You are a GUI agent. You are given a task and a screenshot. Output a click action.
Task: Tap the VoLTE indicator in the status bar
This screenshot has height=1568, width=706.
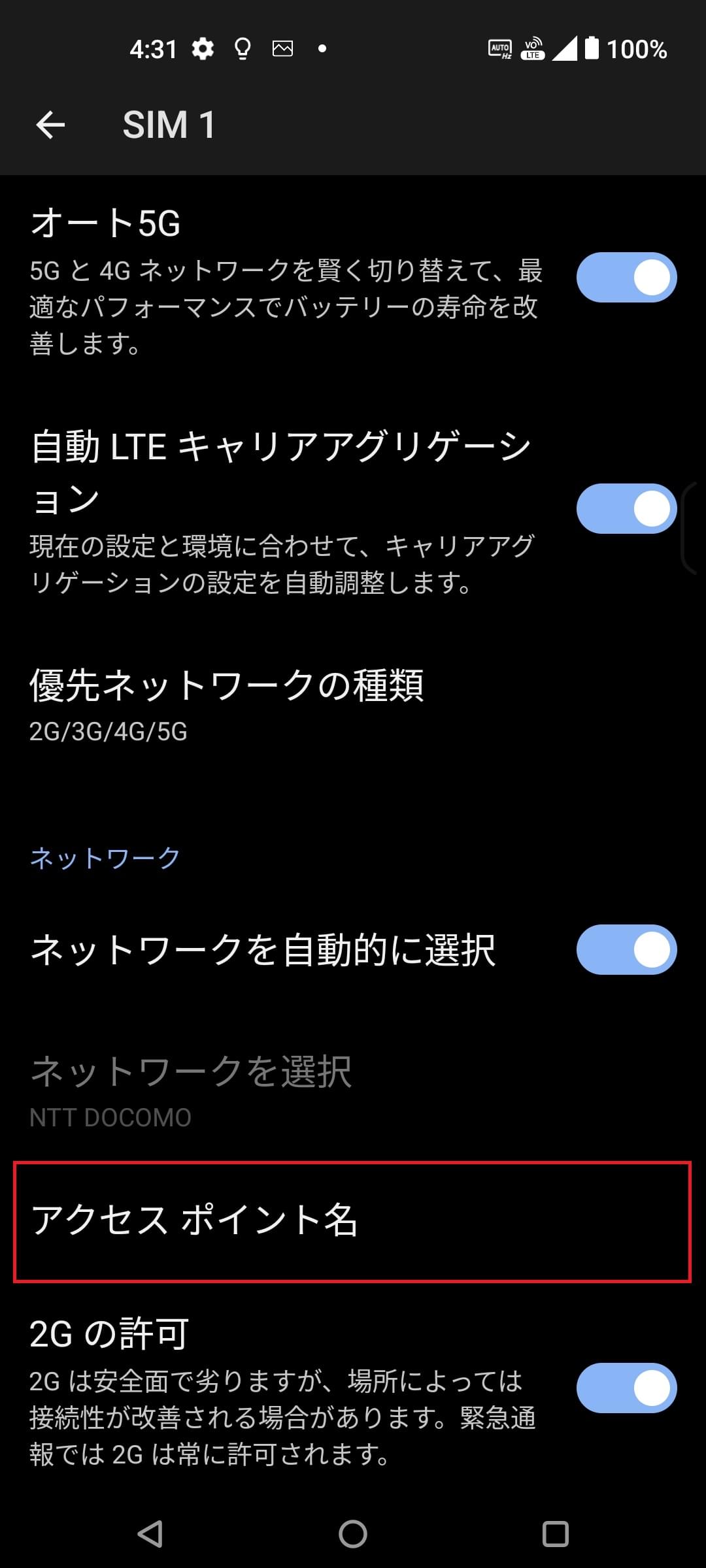click(531, 48)
